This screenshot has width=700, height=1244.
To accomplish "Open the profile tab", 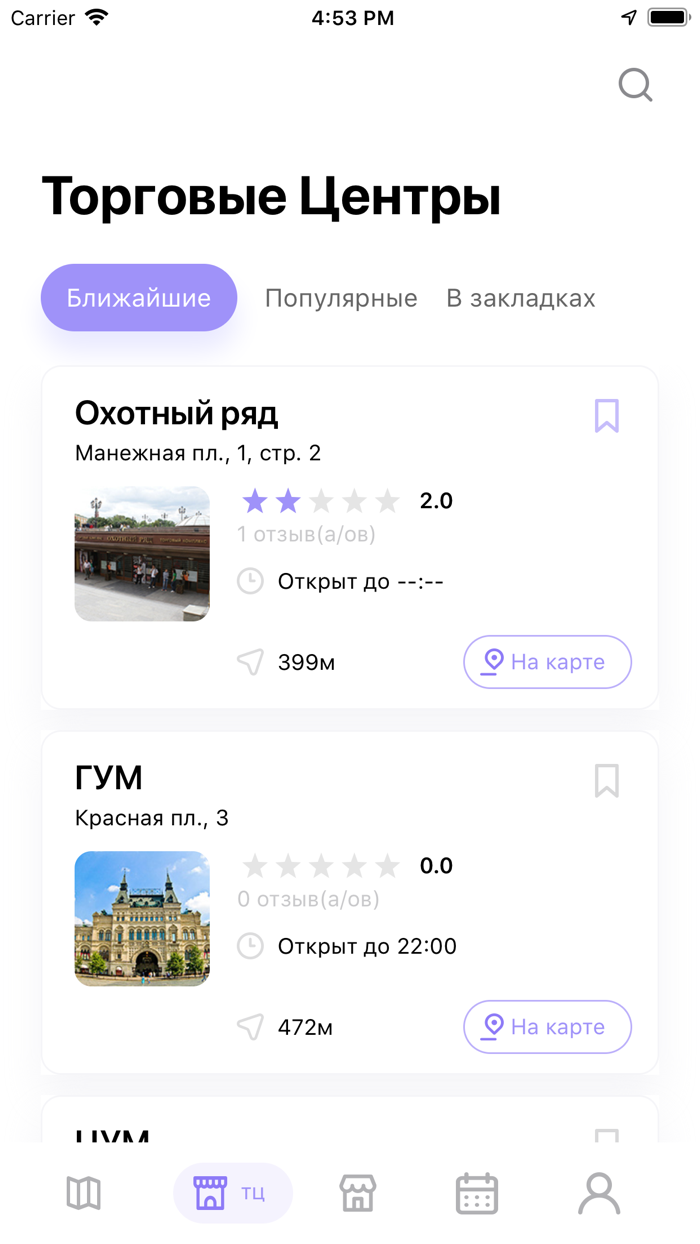I will [599, 1193].
